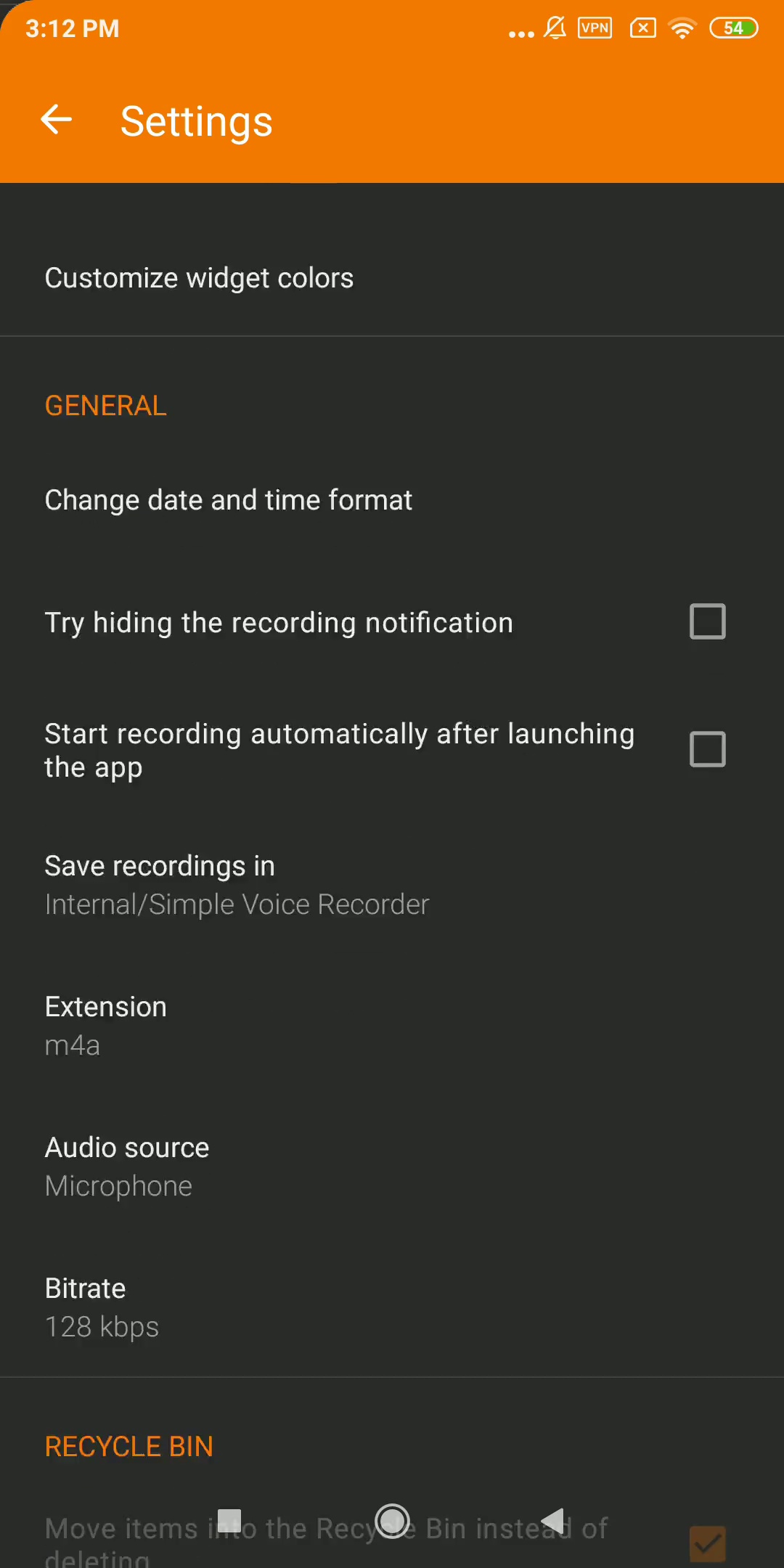784x1568 pixels.
Task: Open the Bitrate 128 kbps setting
Action: point(392,1307)
